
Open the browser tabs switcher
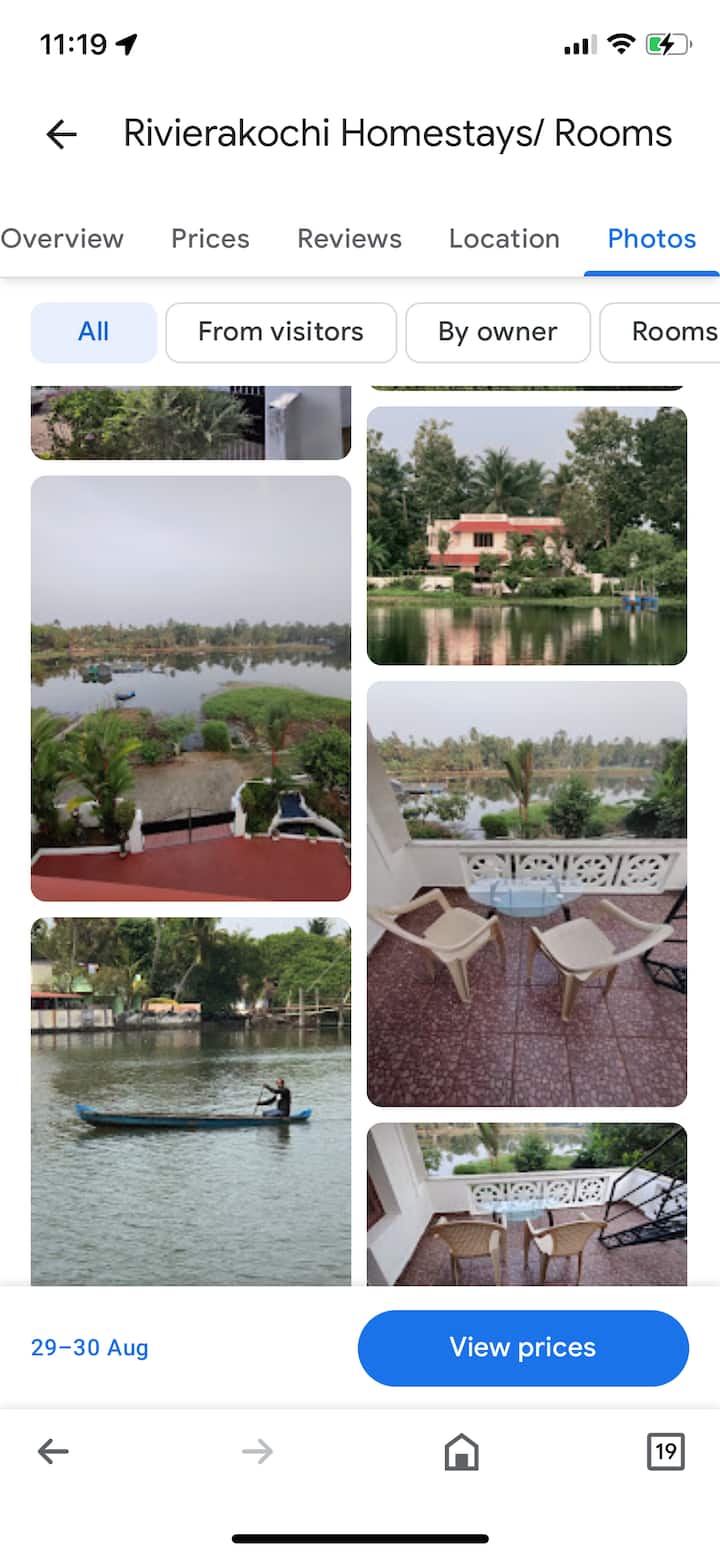point(665,1452)
